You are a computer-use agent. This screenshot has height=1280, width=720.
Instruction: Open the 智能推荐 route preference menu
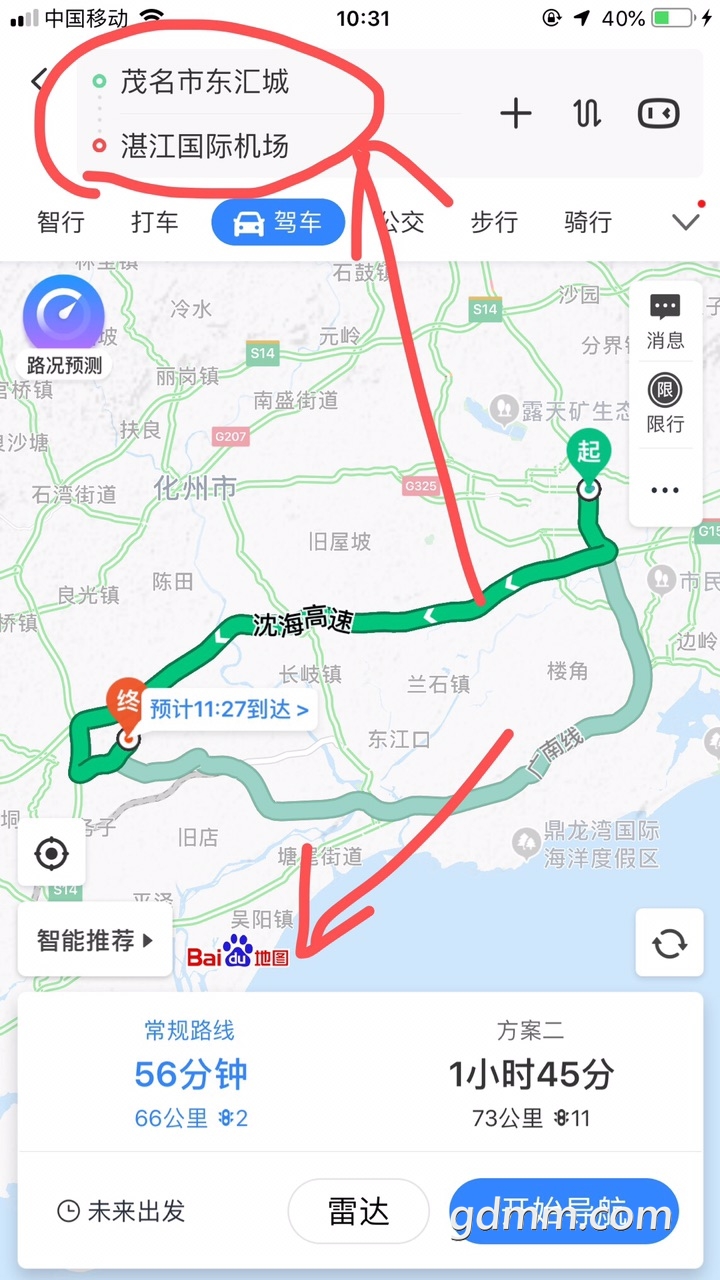pyautogui.click(x=95, y=940)
